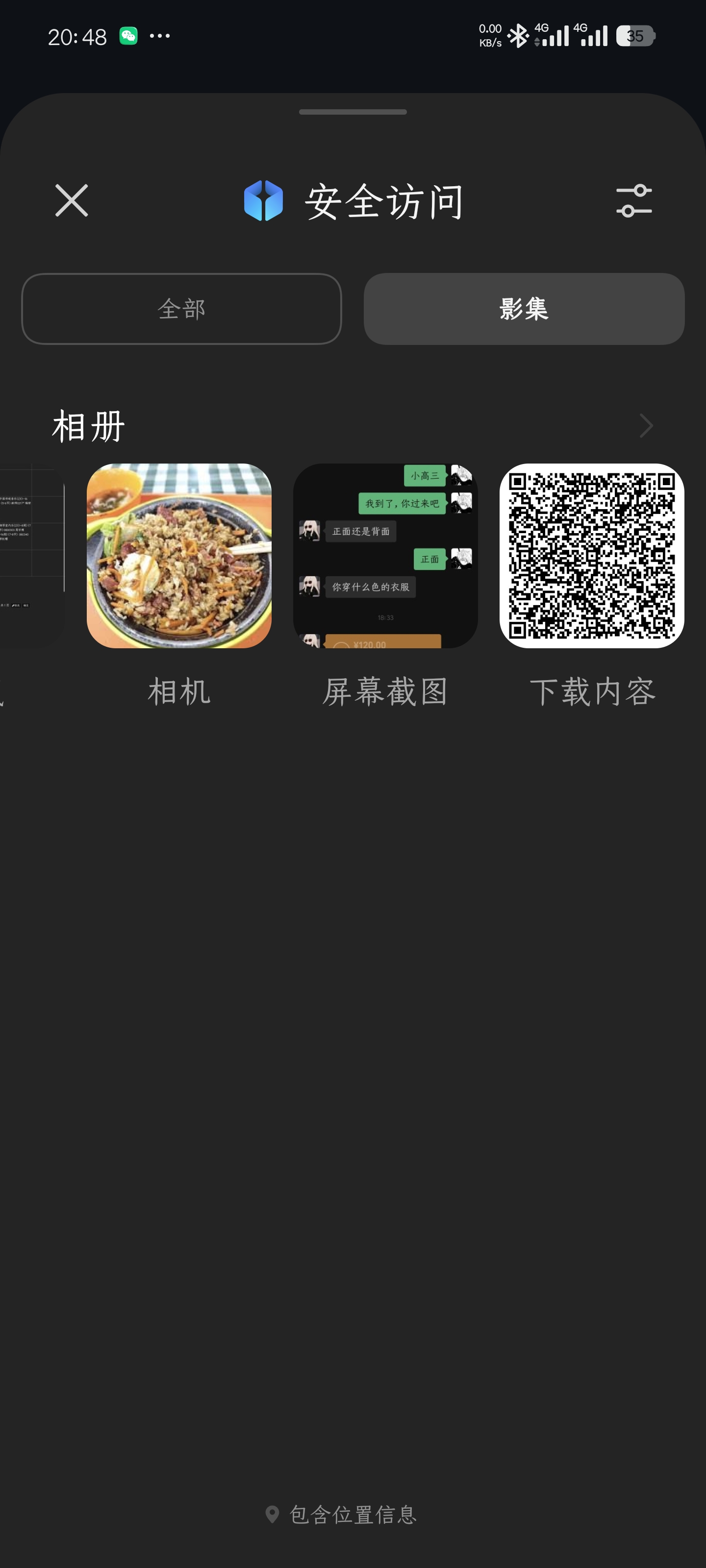
Task: Expand the 相册 section chevron
Action: coord(646,425)
